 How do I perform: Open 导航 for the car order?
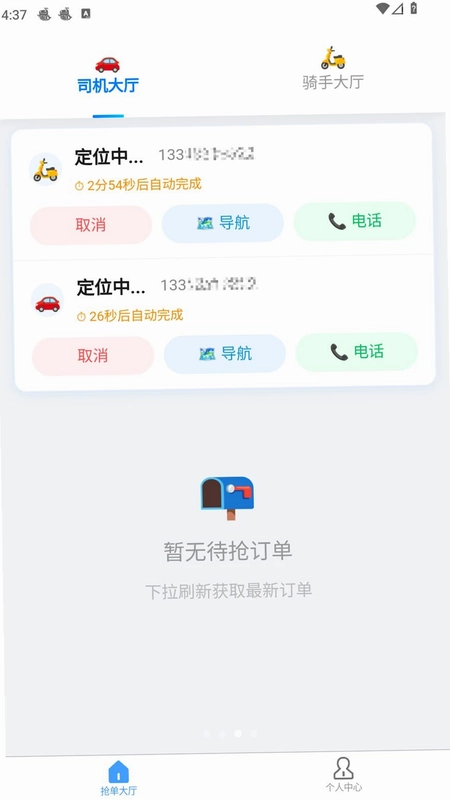[x=224, y=354]
